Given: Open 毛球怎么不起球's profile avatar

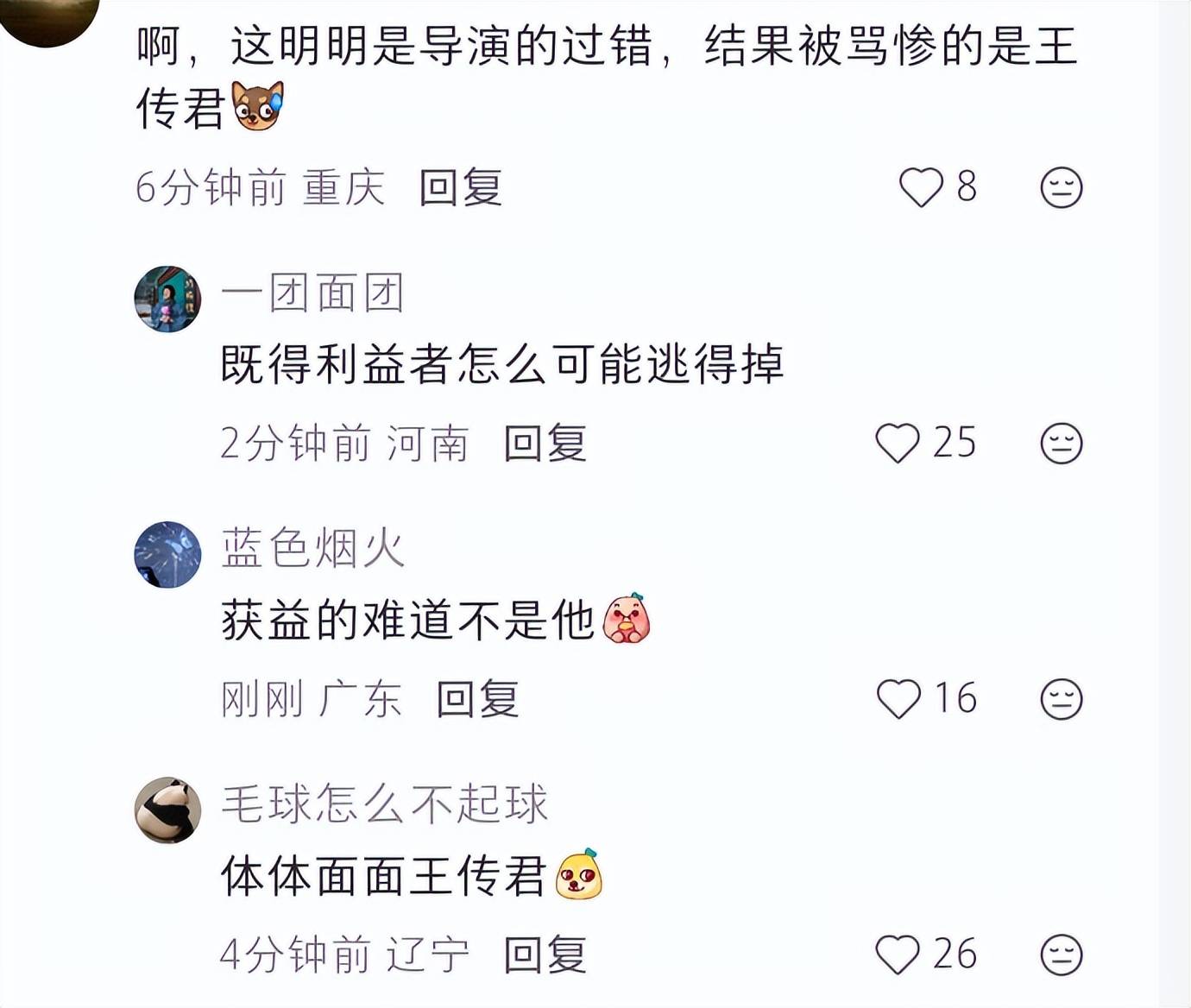Looking at the screenshot, I should (x=167, y=810).
